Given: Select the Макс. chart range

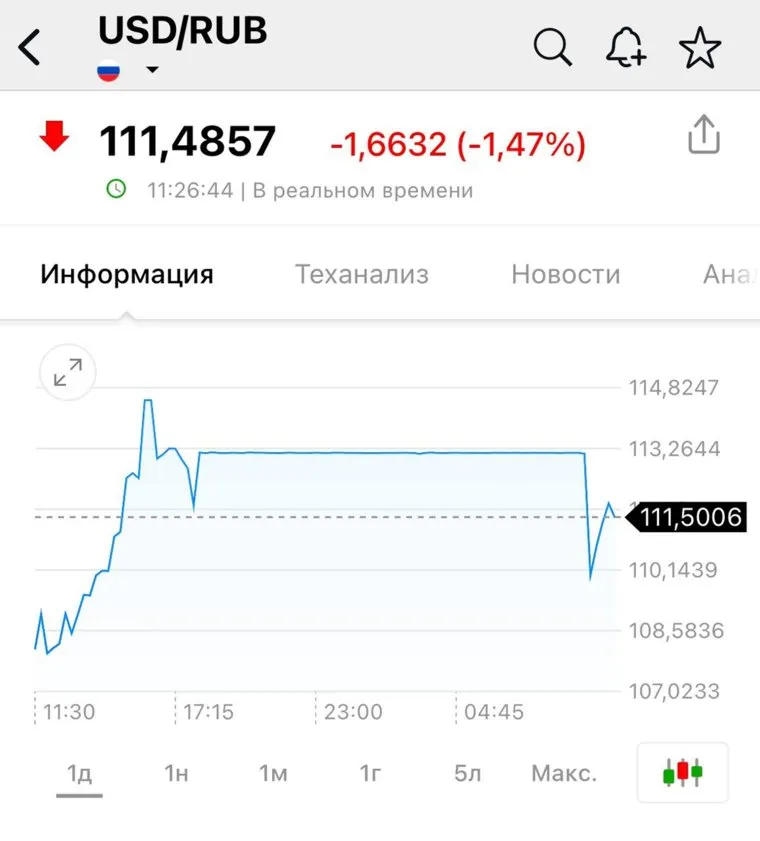Looking at the screenshot, I should [564, 773].
